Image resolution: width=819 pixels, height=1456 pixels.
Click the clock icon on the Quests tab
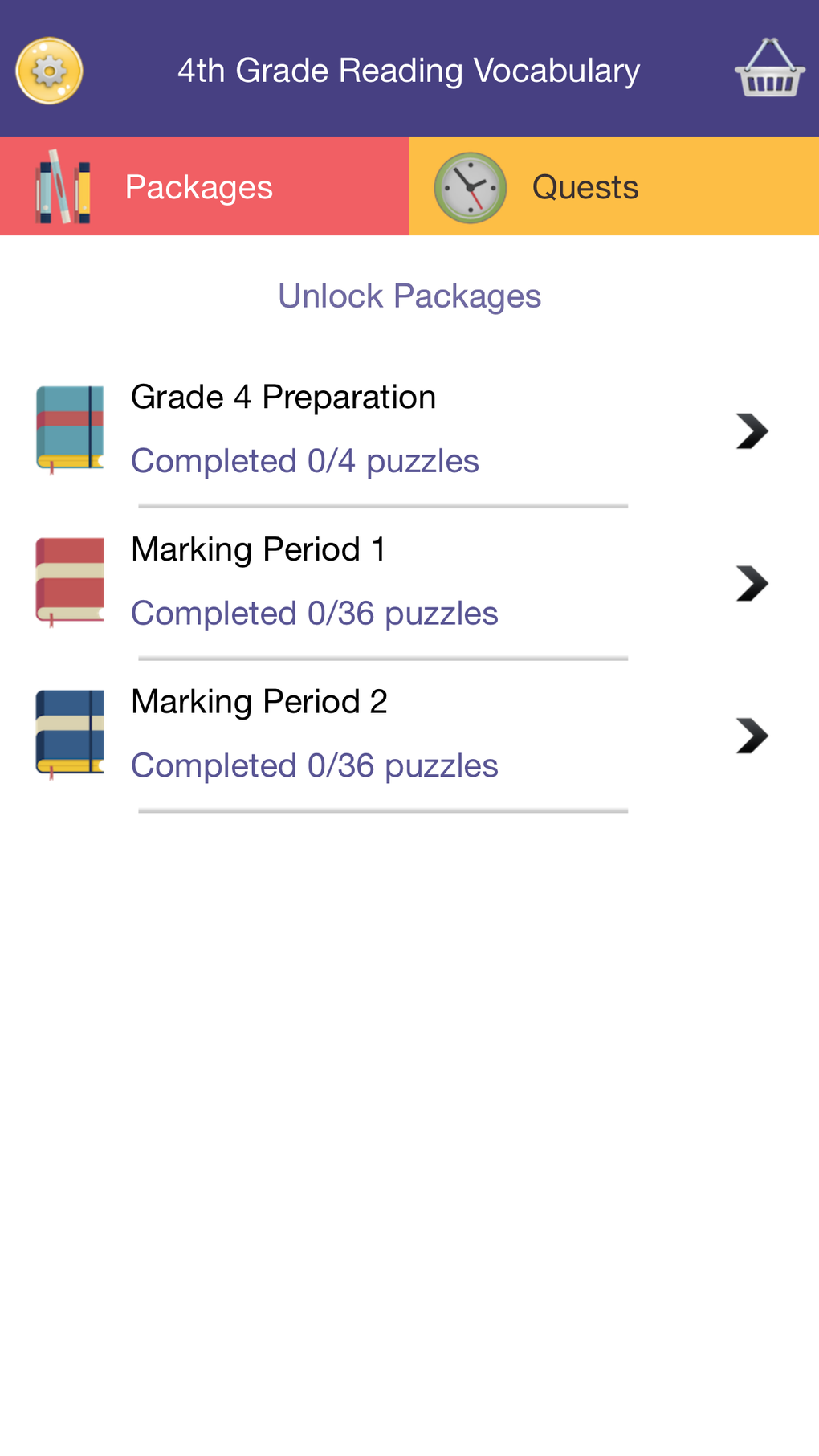[x=470, y=185]
